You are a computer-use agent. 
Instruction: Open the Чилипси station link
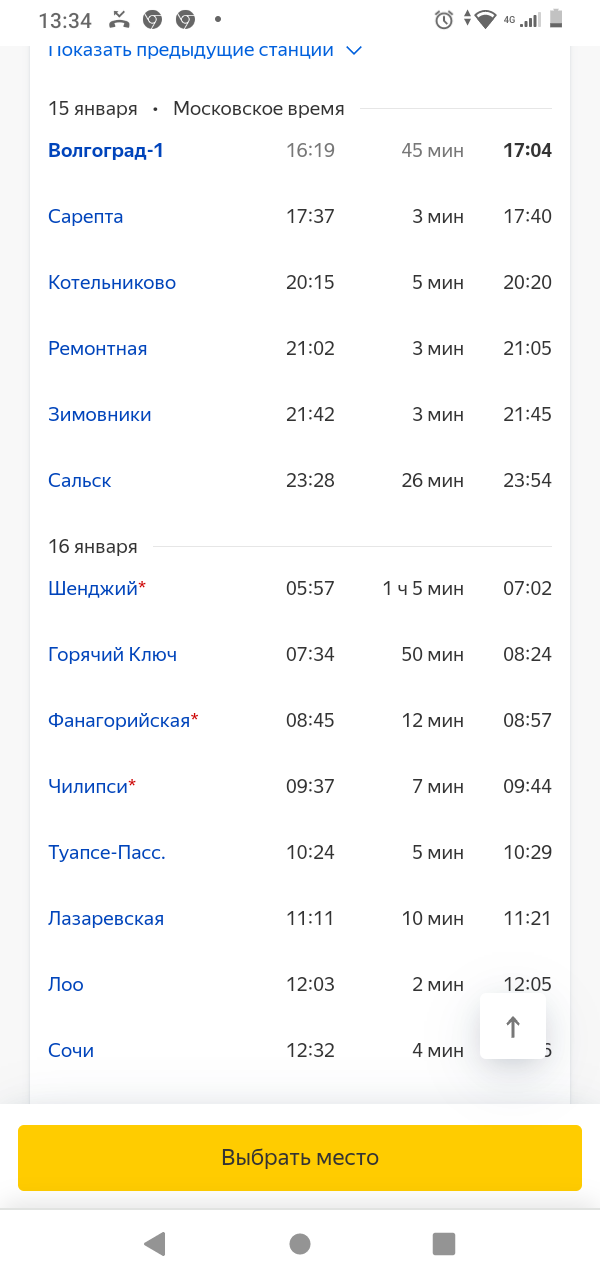[x=88, y=787]
